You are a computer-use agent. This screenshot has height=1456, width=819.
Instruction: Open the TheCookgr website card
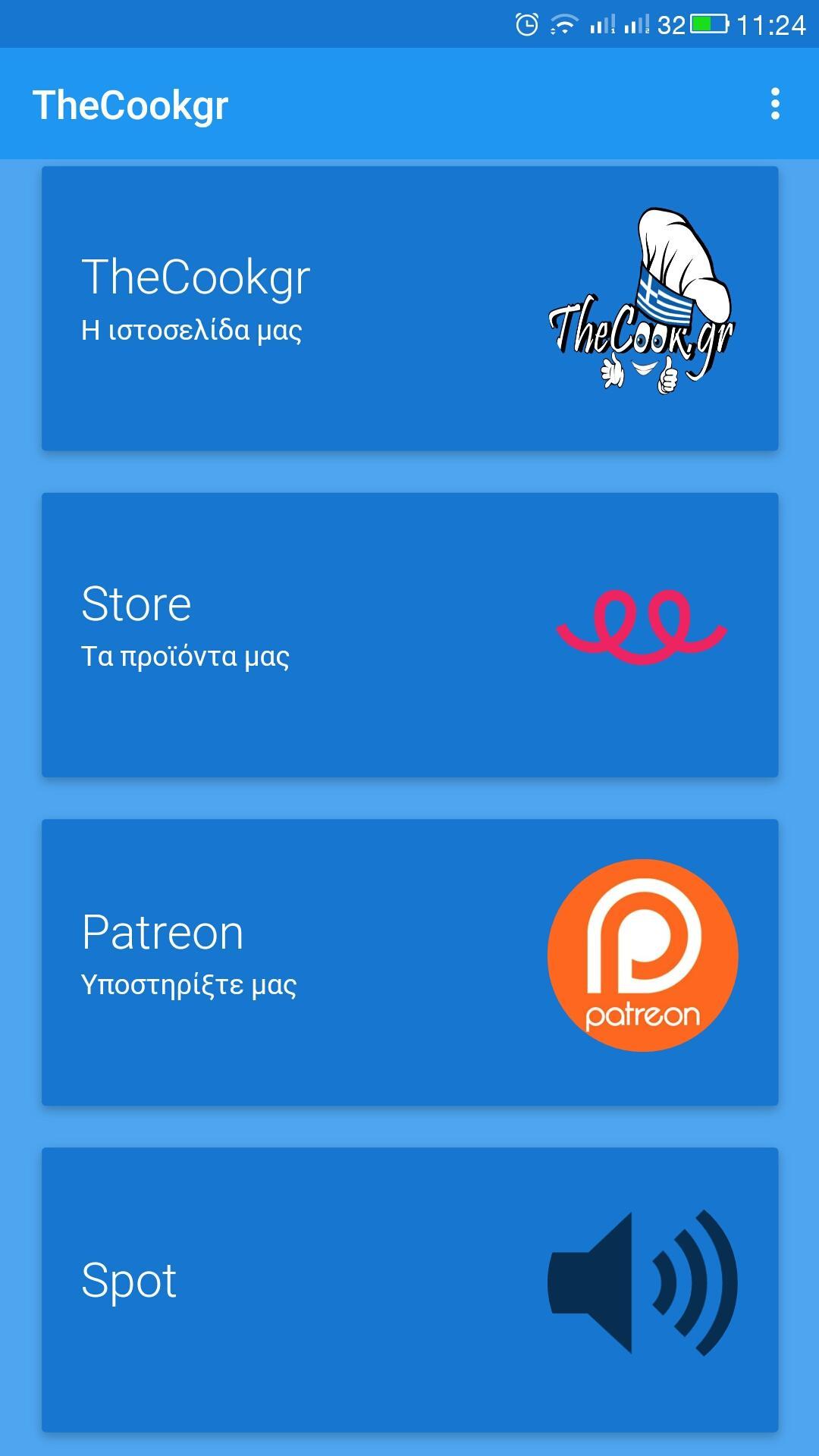click(x=409, y=308)
